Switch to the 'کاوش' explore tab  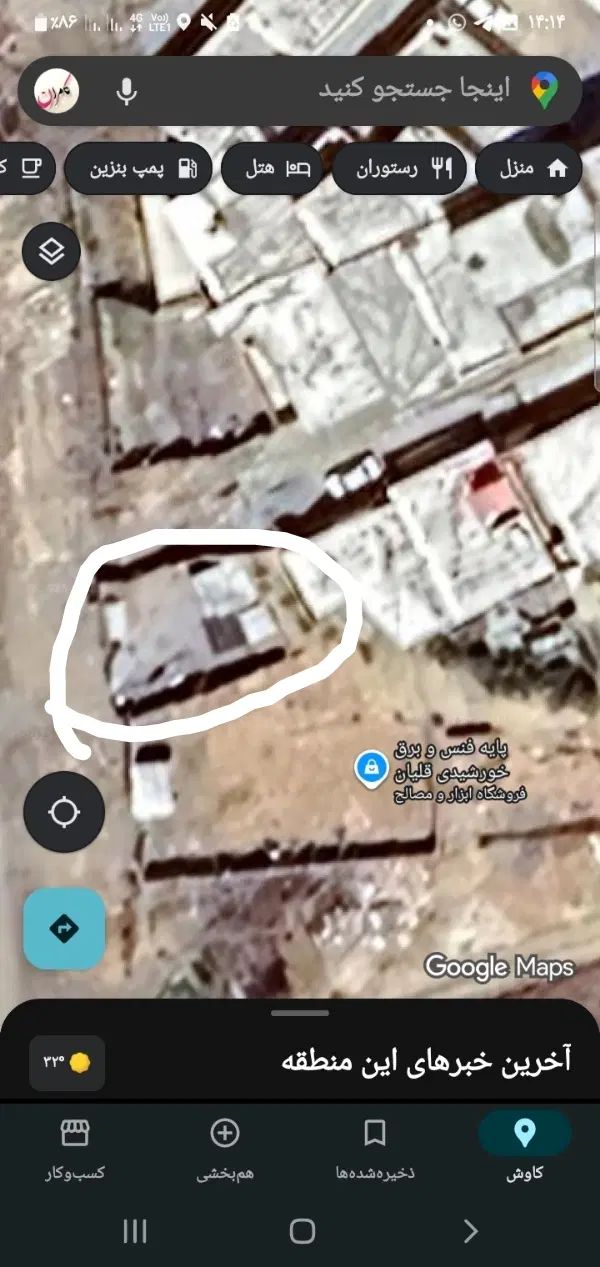[524, 1147]
